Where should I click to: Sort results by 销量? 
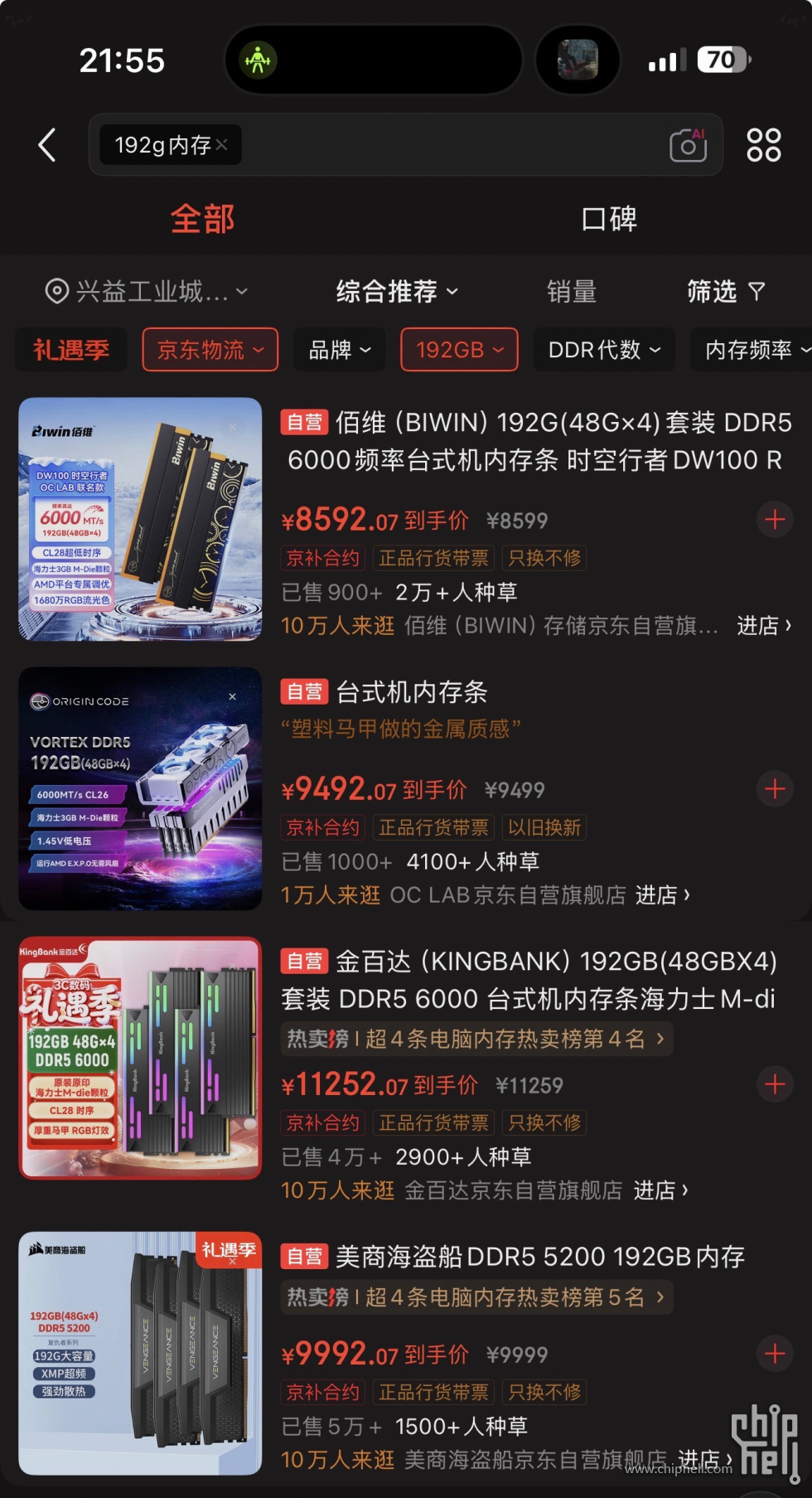(572, 292)
